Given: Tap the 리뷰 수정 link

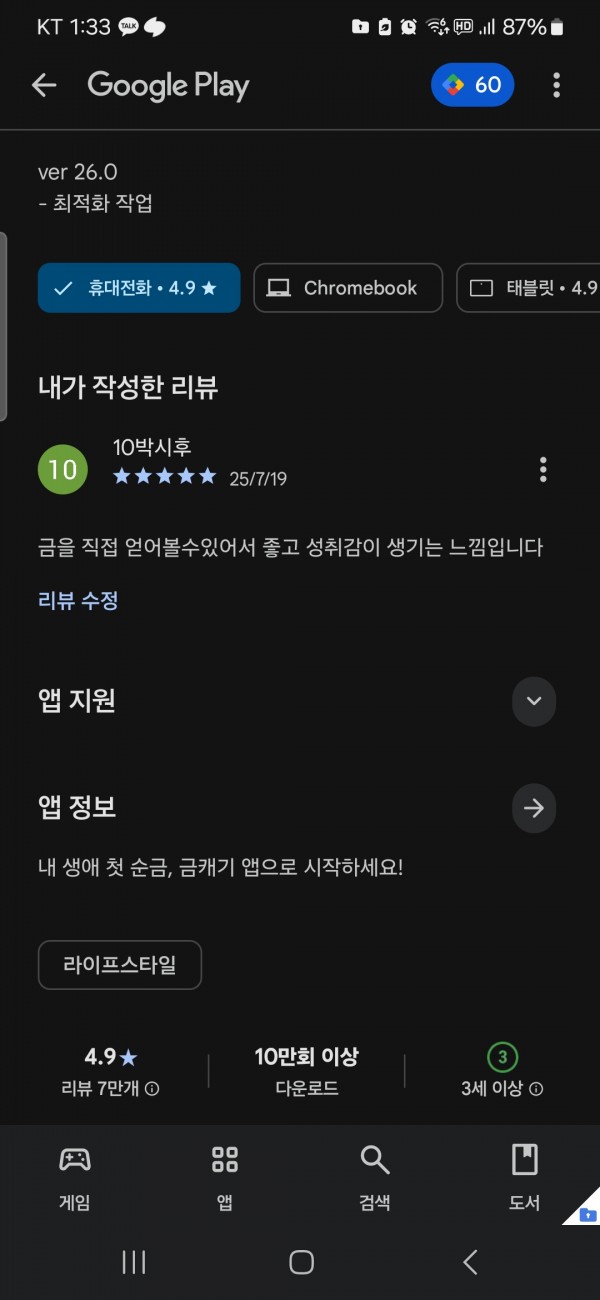Looking at the screenshot, I should (x=78, y=601).
